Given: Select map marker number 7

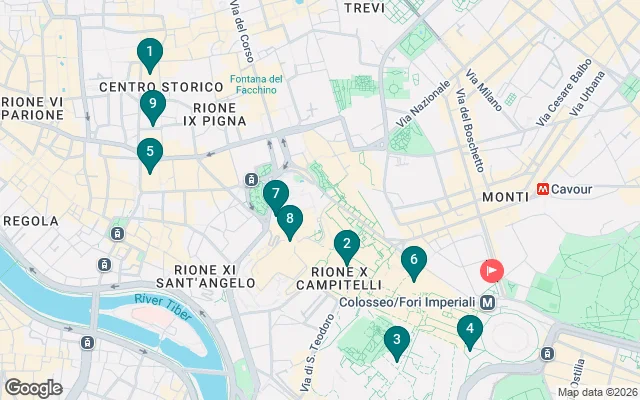Looking at the screenshot, I should (x=276, y=194).
